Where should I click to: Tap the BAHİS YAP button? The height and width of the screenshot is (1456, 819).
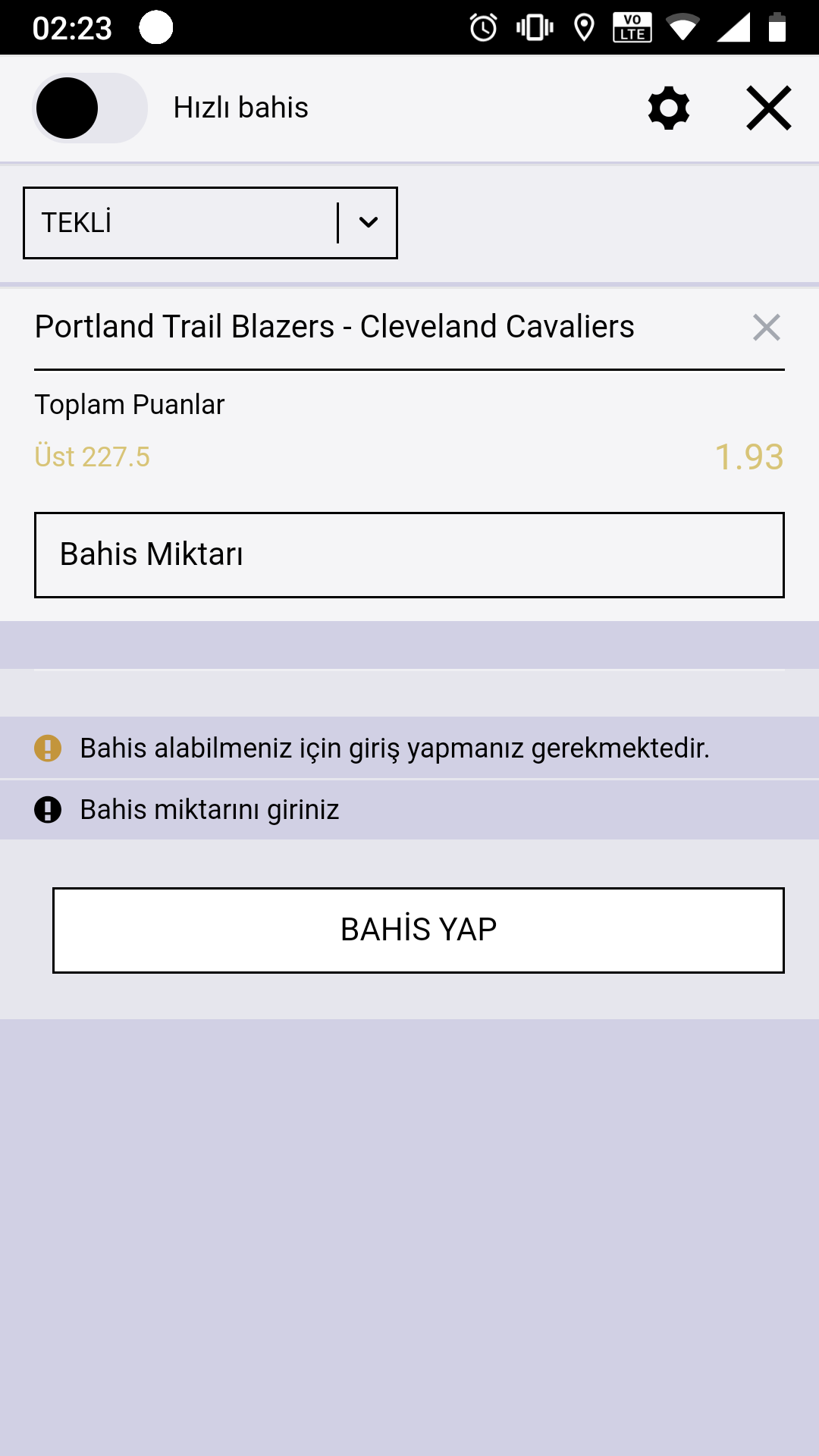click(x=419, y=930)
